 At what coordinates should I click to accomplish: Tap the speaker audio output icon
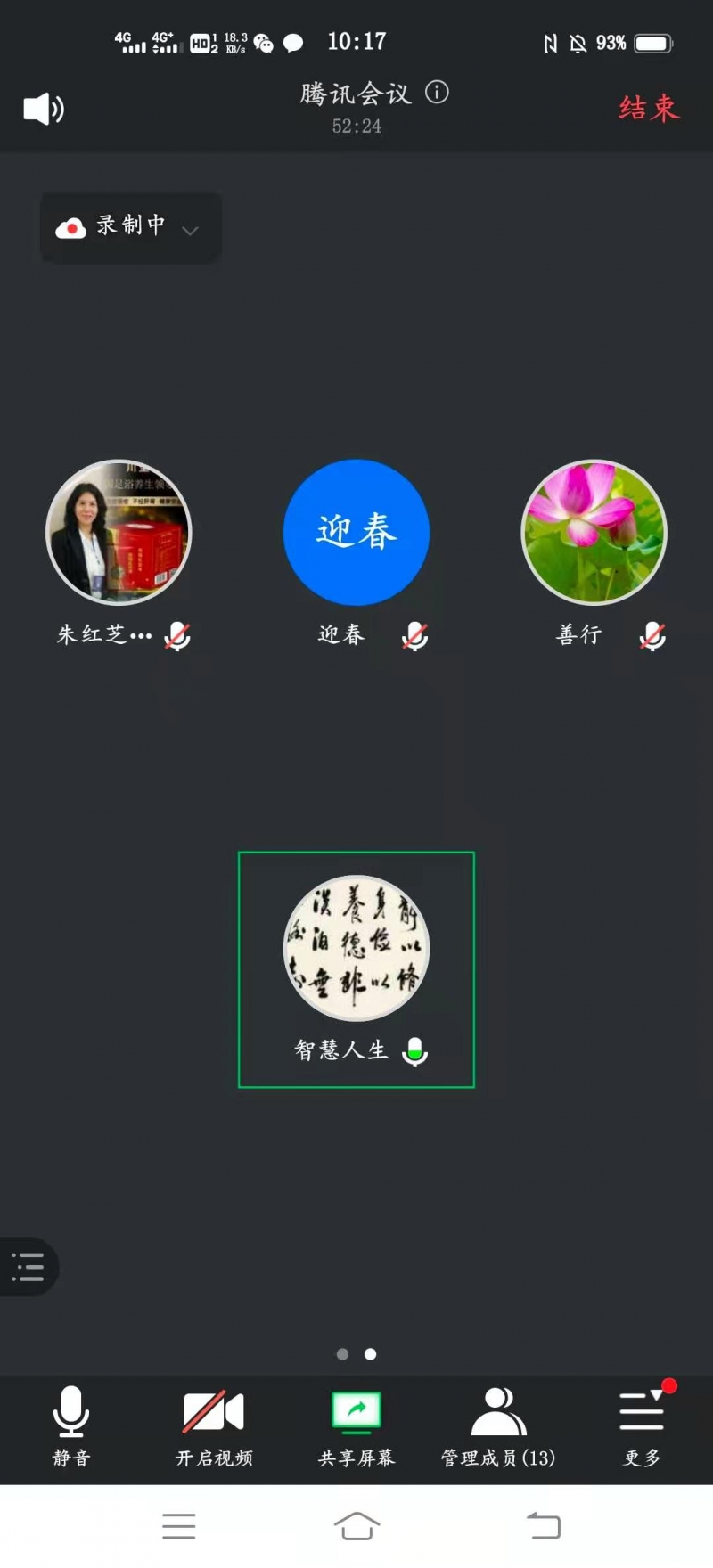tap(42, 109)
